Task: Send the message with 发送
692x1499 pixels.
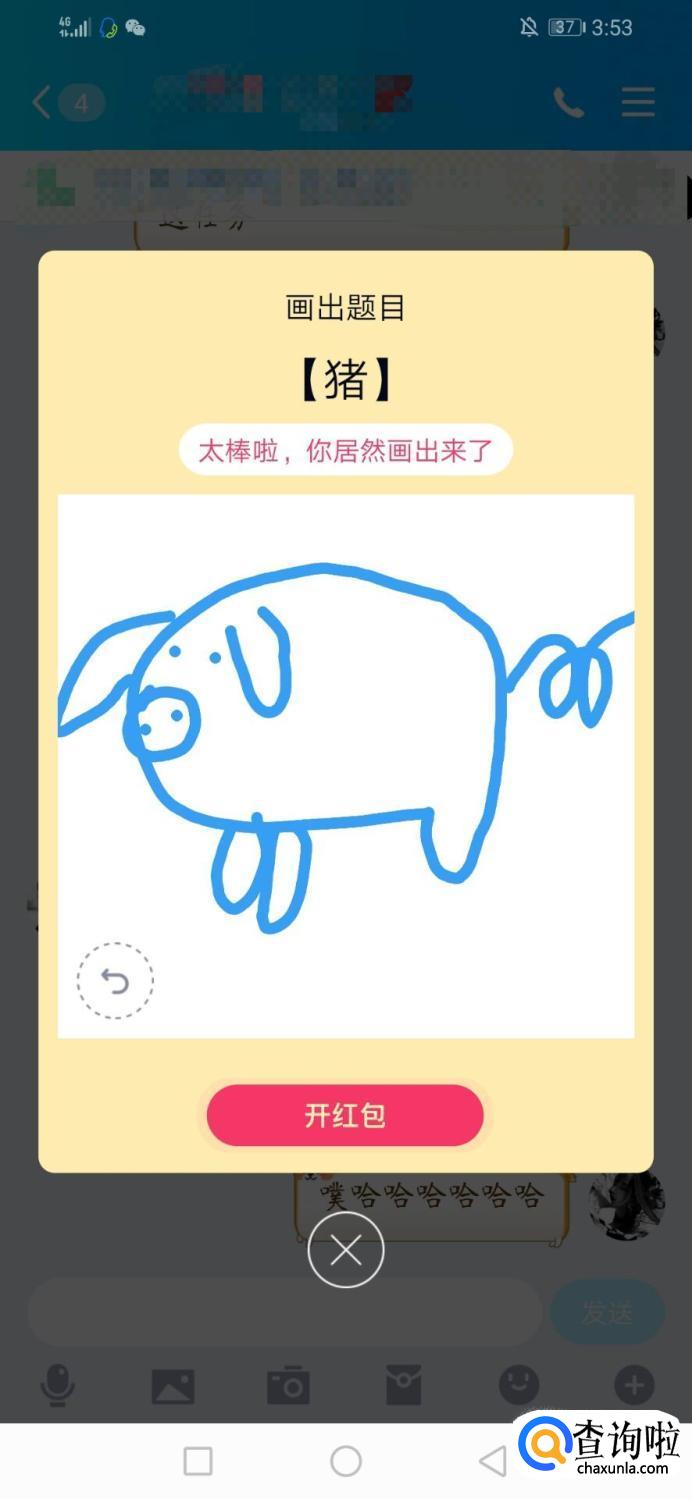Action: tap(607, 1312)
